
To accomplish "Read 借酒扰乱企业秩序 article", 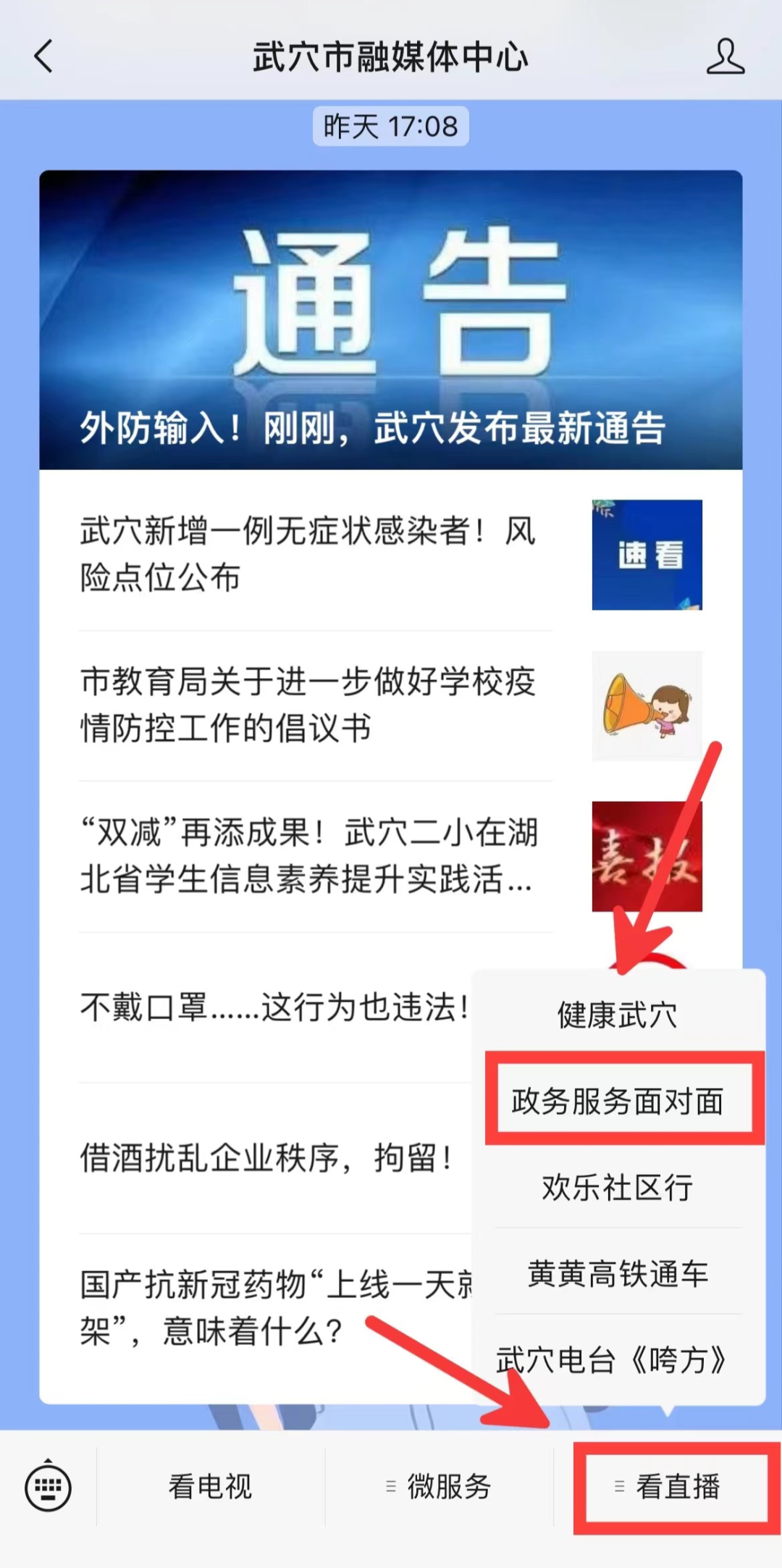I will click(x=266, y=1157).
